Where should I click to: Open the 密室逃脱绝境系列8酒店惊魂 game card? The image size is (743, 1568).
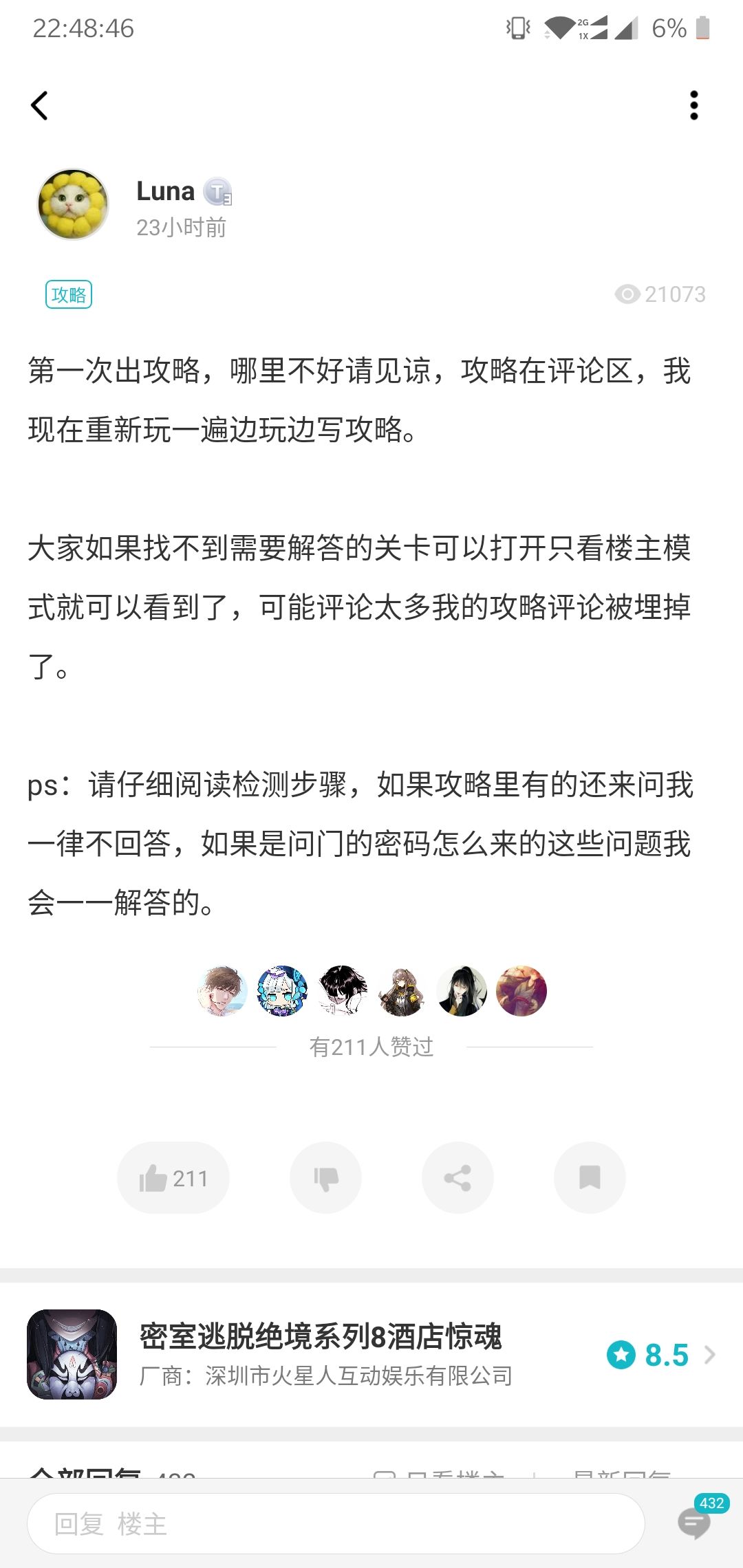[x=371, y=1354]
